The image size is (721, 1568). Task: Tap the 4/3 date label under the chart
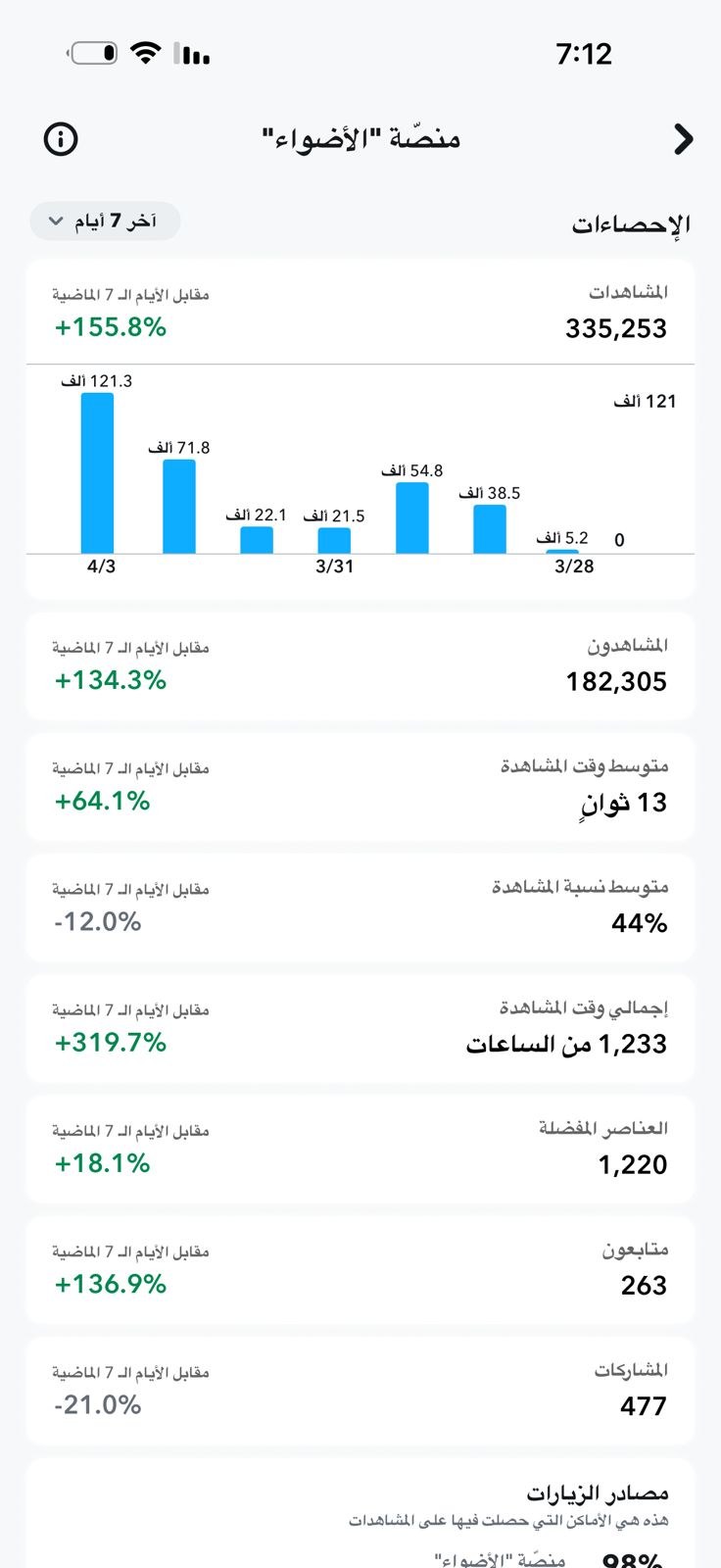[99, 565]
